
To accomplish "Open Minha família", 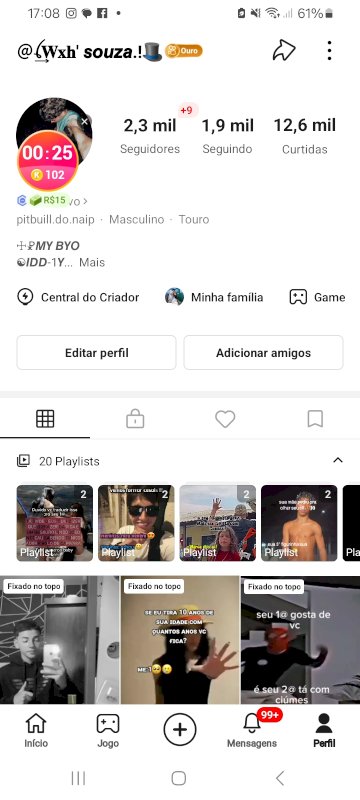I will [x=214, y=297].
